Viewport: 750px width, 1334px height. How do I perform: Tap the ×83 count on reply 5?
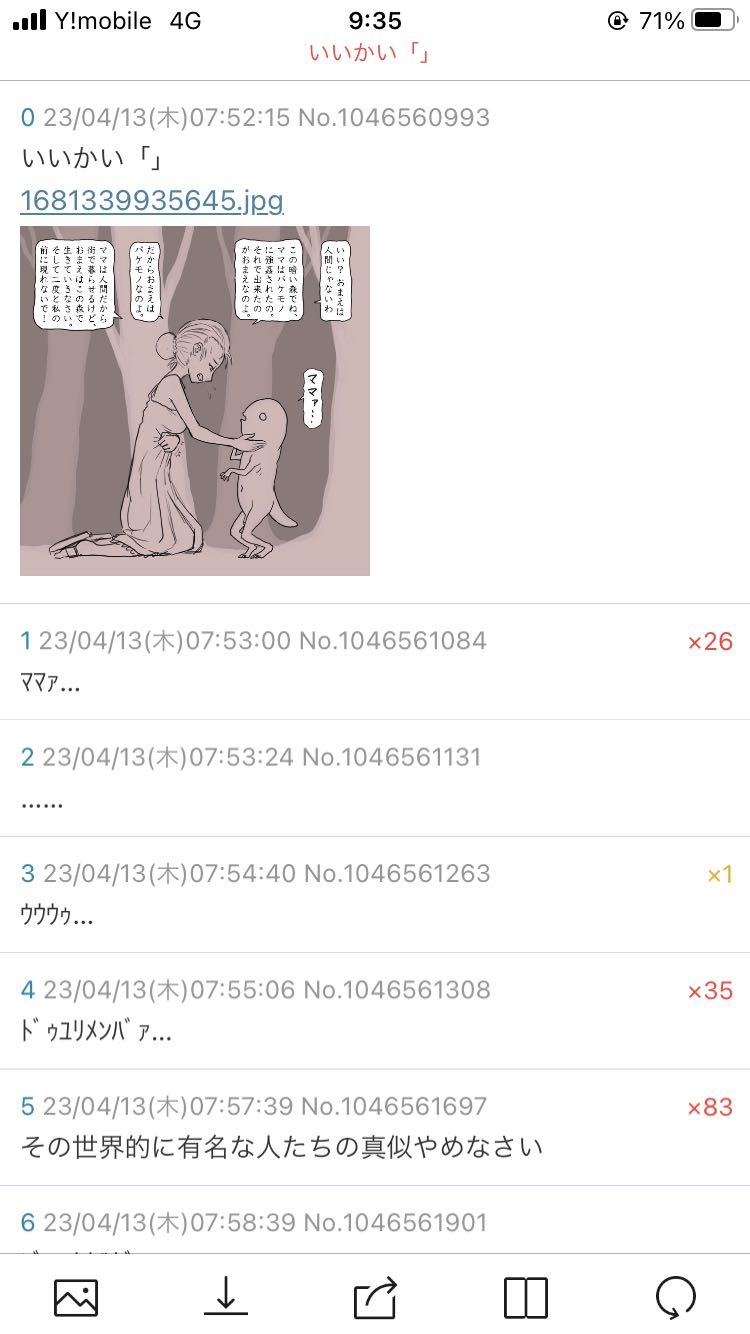710,1107
